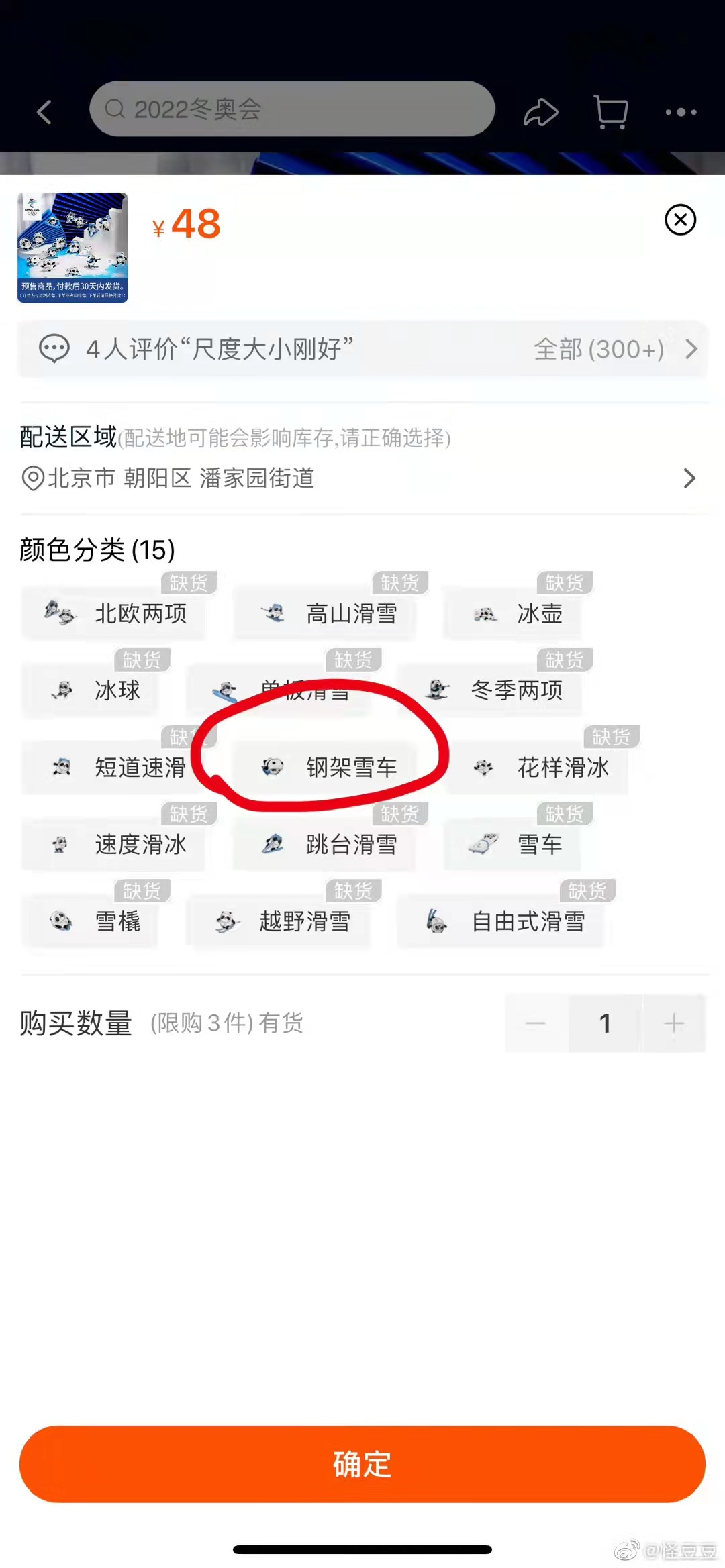Choose the 高山滑雪 variant
Viewport: 725px width, 1568px height.
324,613
